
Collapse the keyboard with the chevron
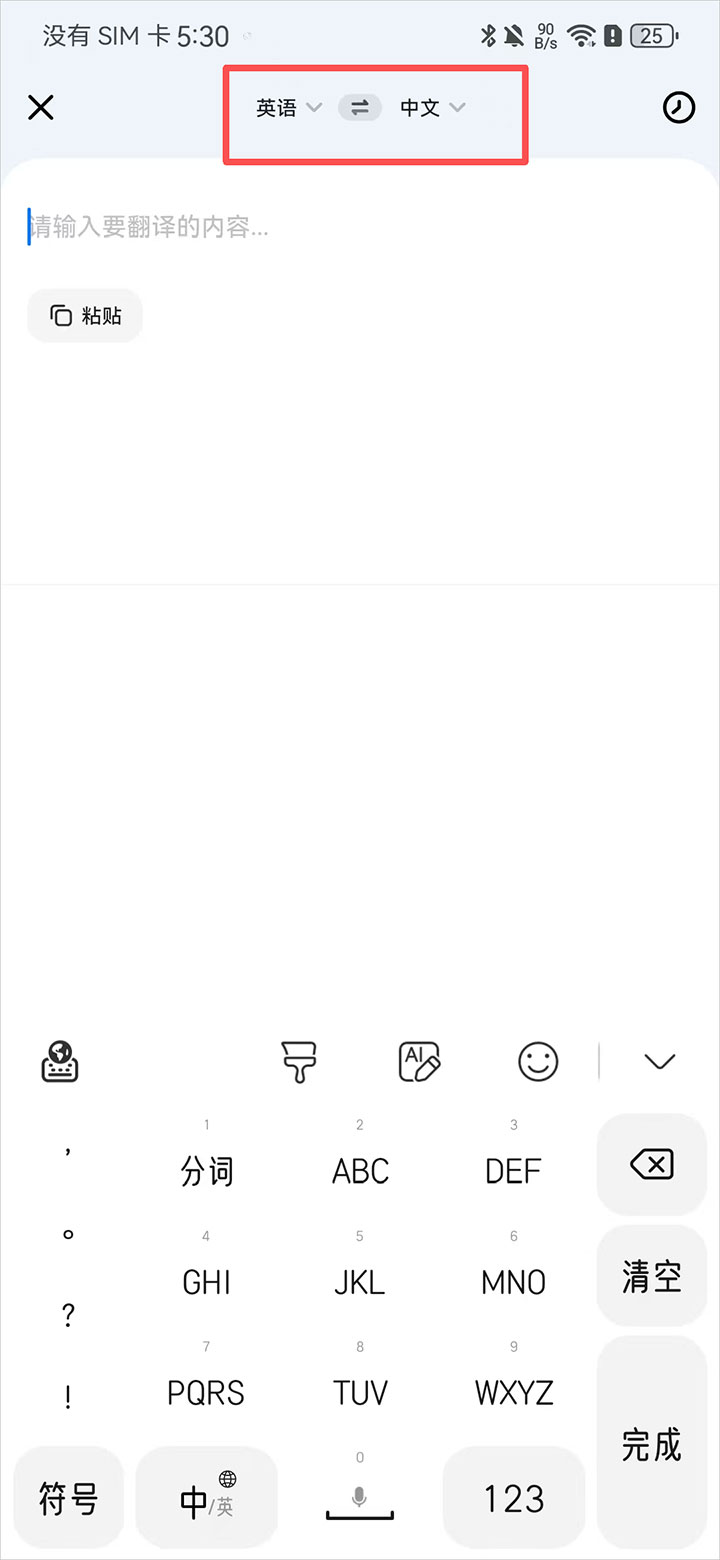tap(657, 1062)
